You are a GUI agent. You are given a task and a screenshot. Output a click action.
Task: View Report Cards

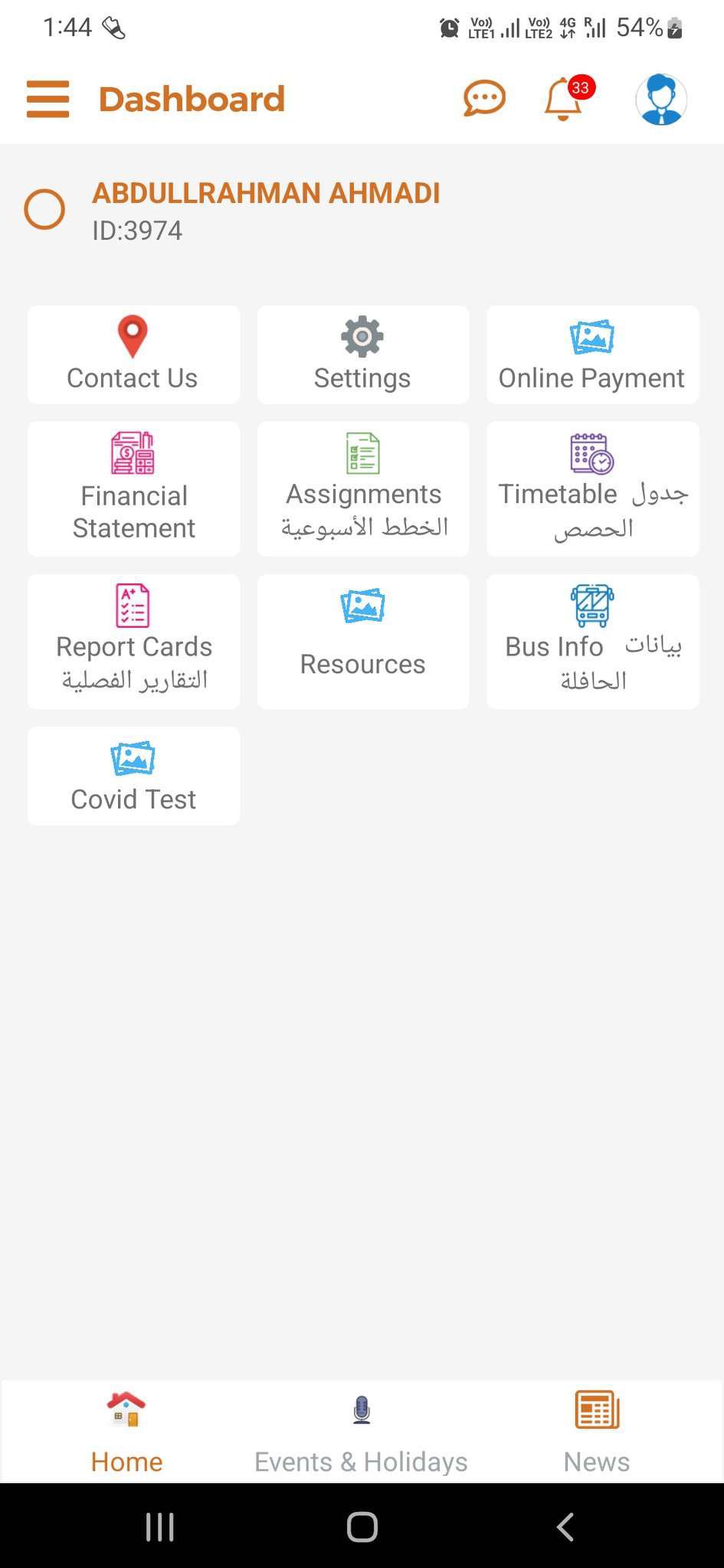[x=133, y=642]
